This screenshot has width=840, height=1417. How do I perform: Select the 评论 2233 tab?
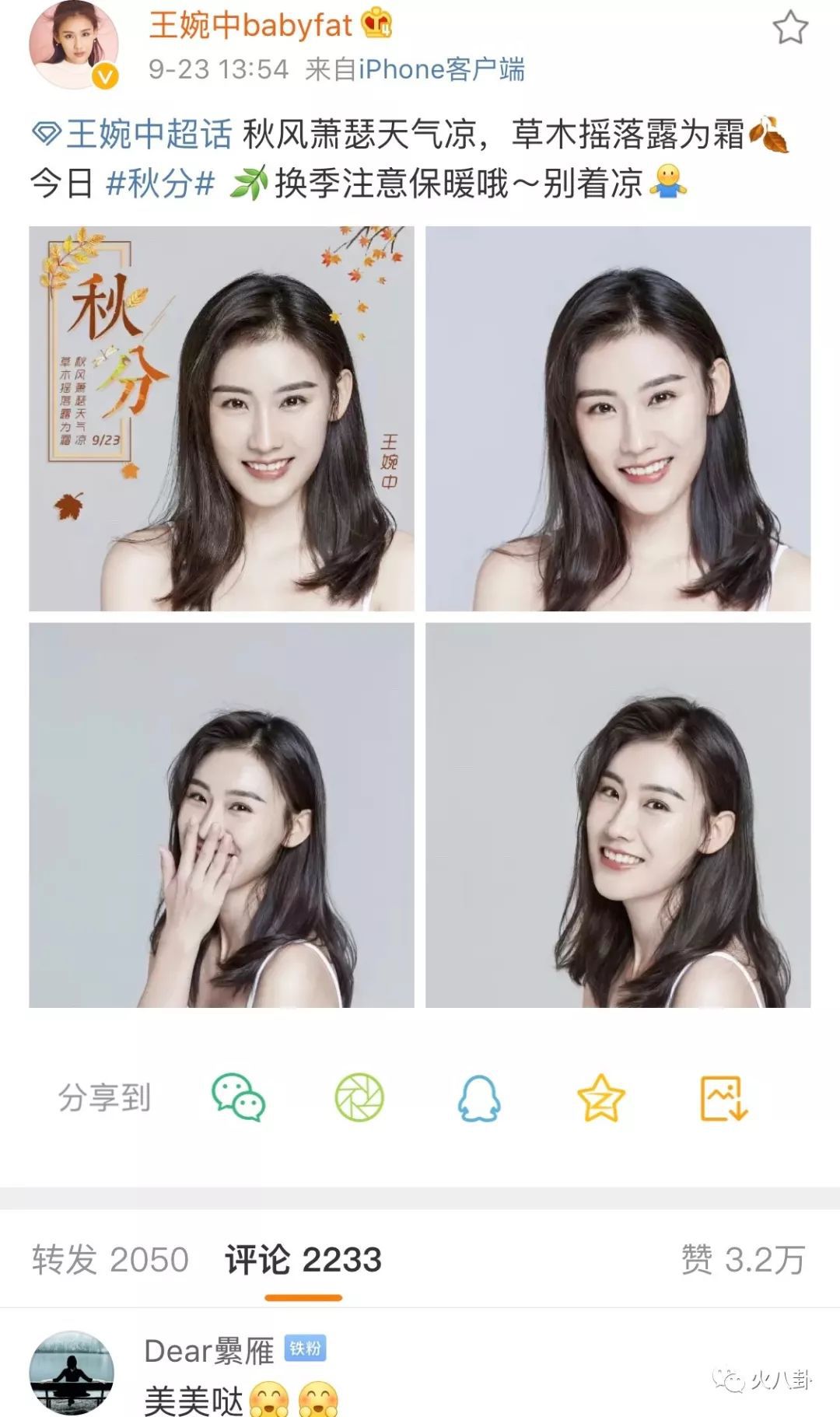(x=303, y=1260)
